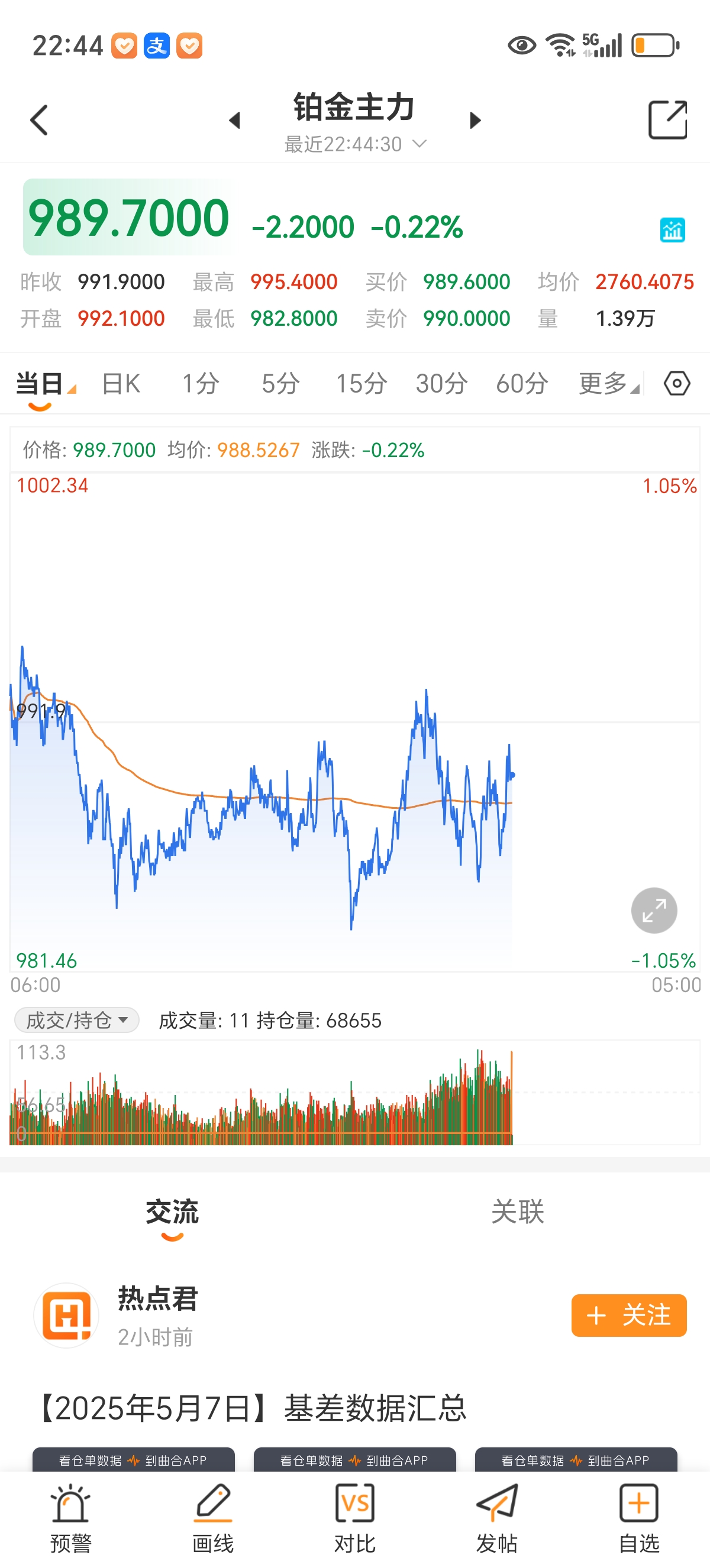
Task: Switch to the next contract with right triangle
Action: click(x=476, y=121)
